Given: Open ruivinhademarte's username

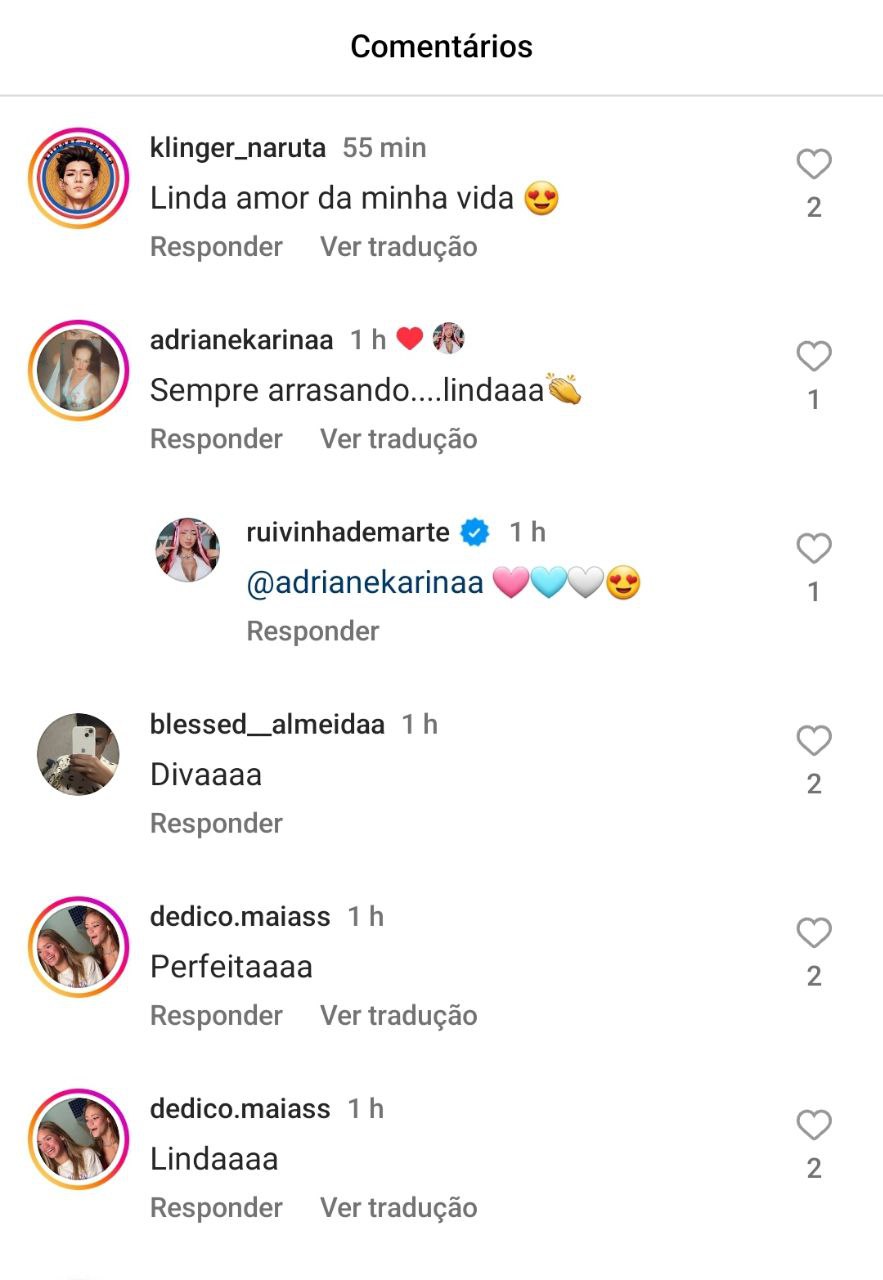Looking at the screenshot, I should (x=347, y=532).
